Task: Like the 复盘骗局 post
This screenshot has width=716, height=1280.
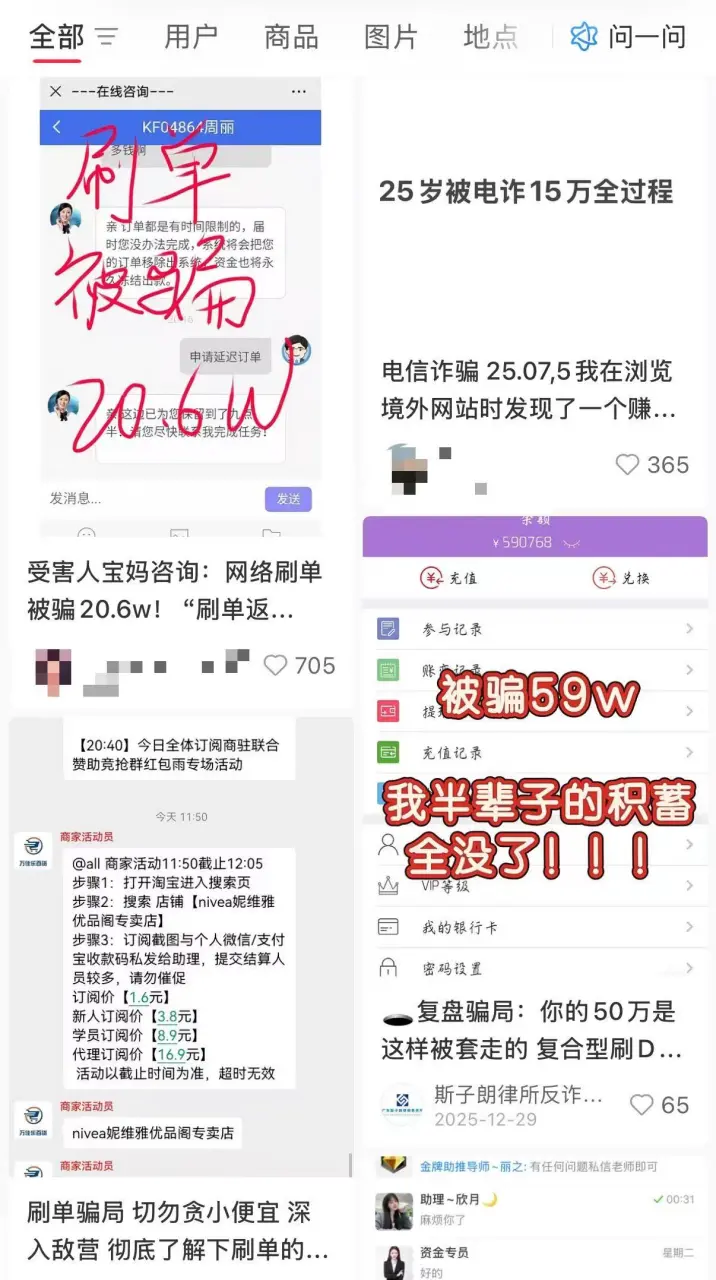Action: coord(641,1104)
